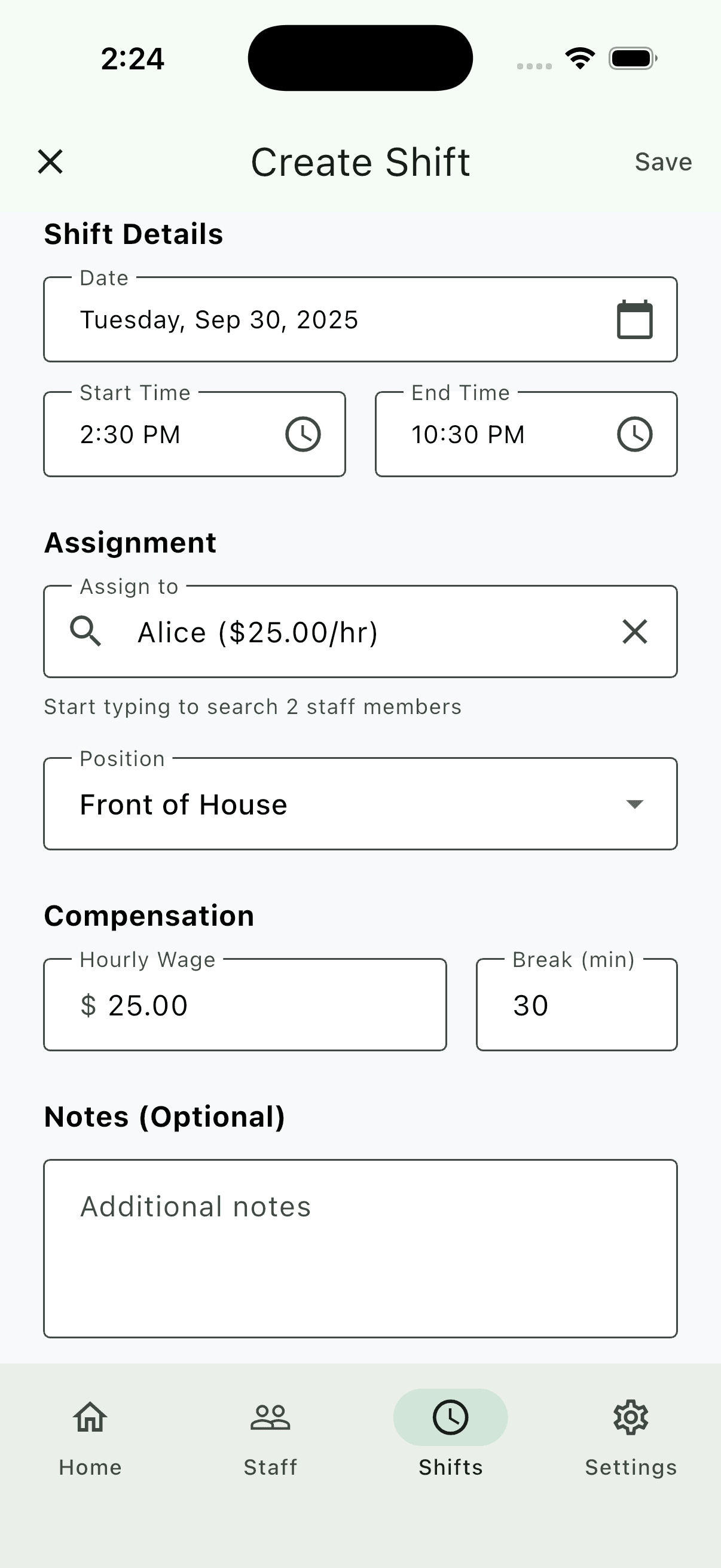Open the calendar icon to pick a date
The width and height of the screenshot is (721, 1568).
pyautogui.click(x=633, y=319)
